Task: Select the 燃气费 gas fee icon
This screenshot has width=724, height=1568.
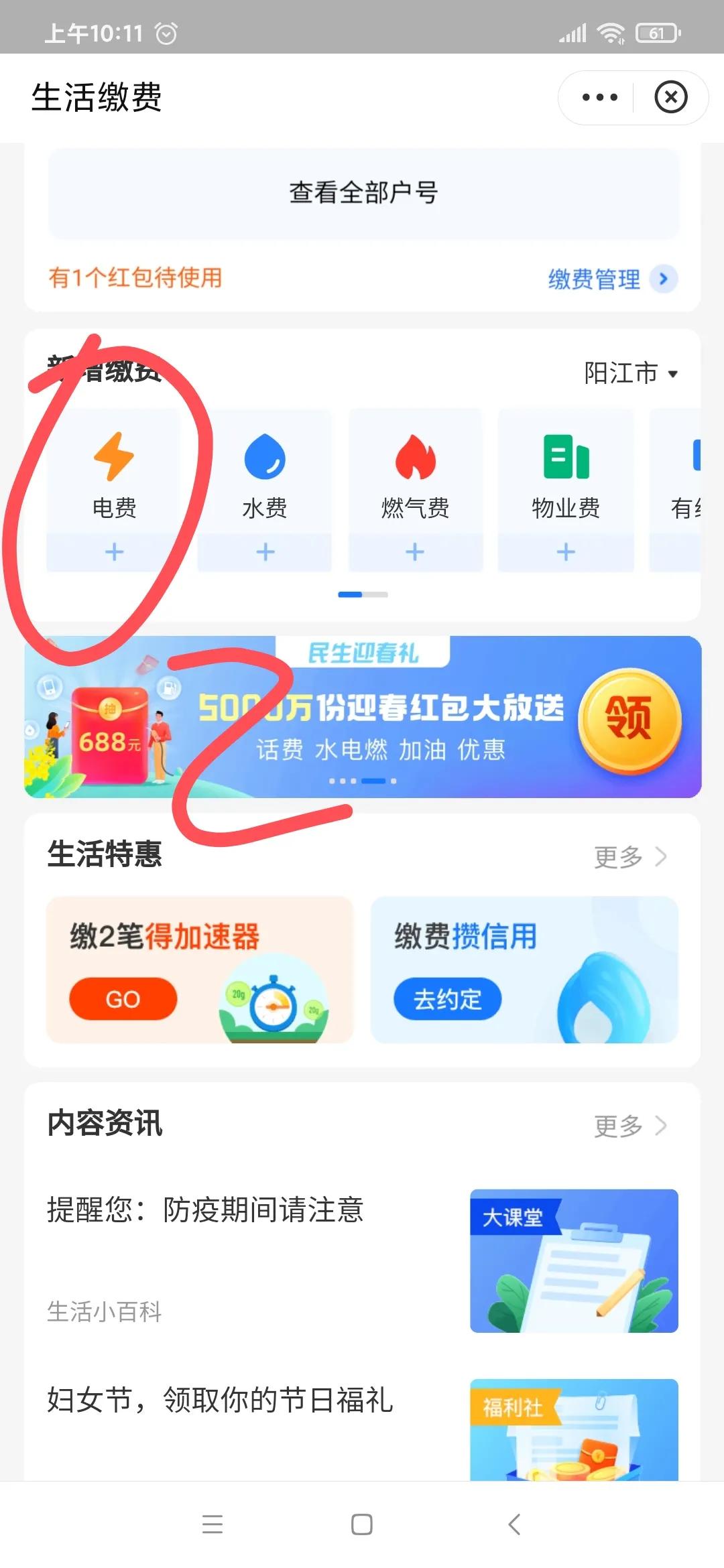Action: click(415, 476)
